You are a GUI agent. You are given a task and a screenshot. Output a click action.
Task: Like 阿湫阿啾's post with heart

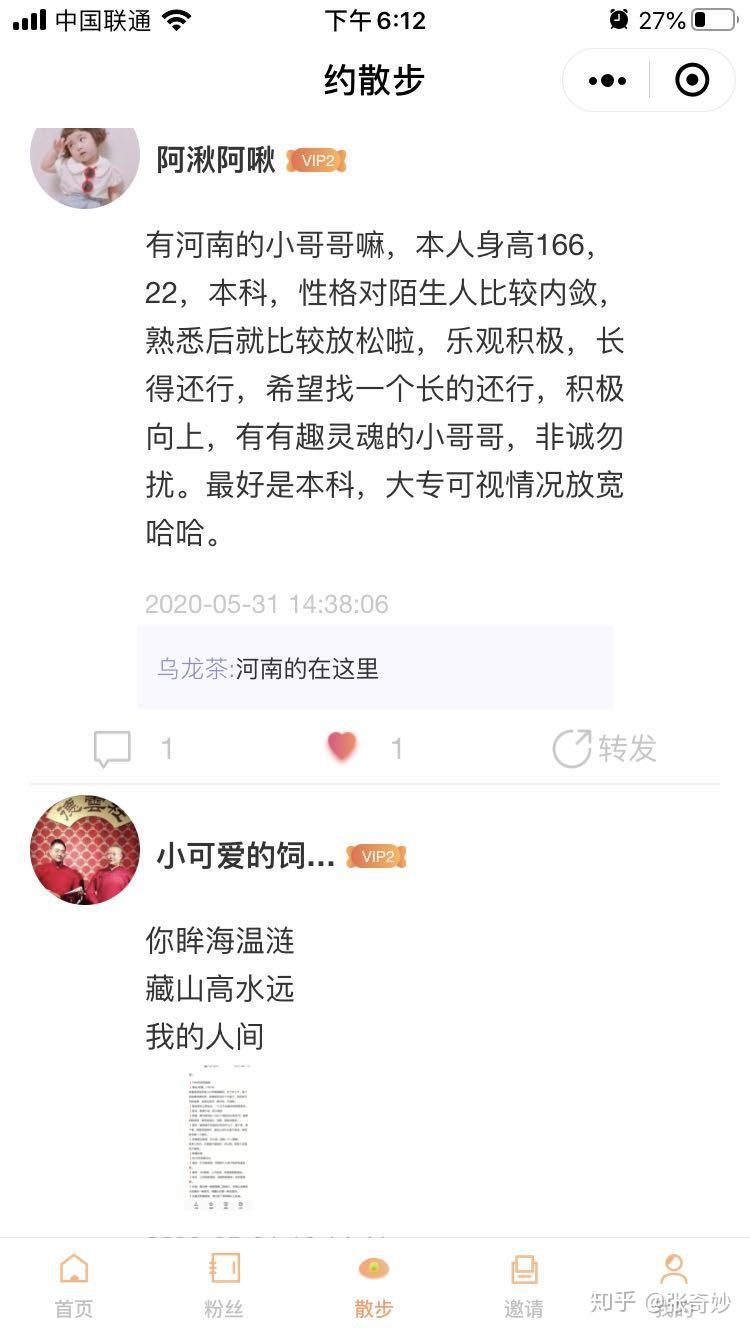342,746
